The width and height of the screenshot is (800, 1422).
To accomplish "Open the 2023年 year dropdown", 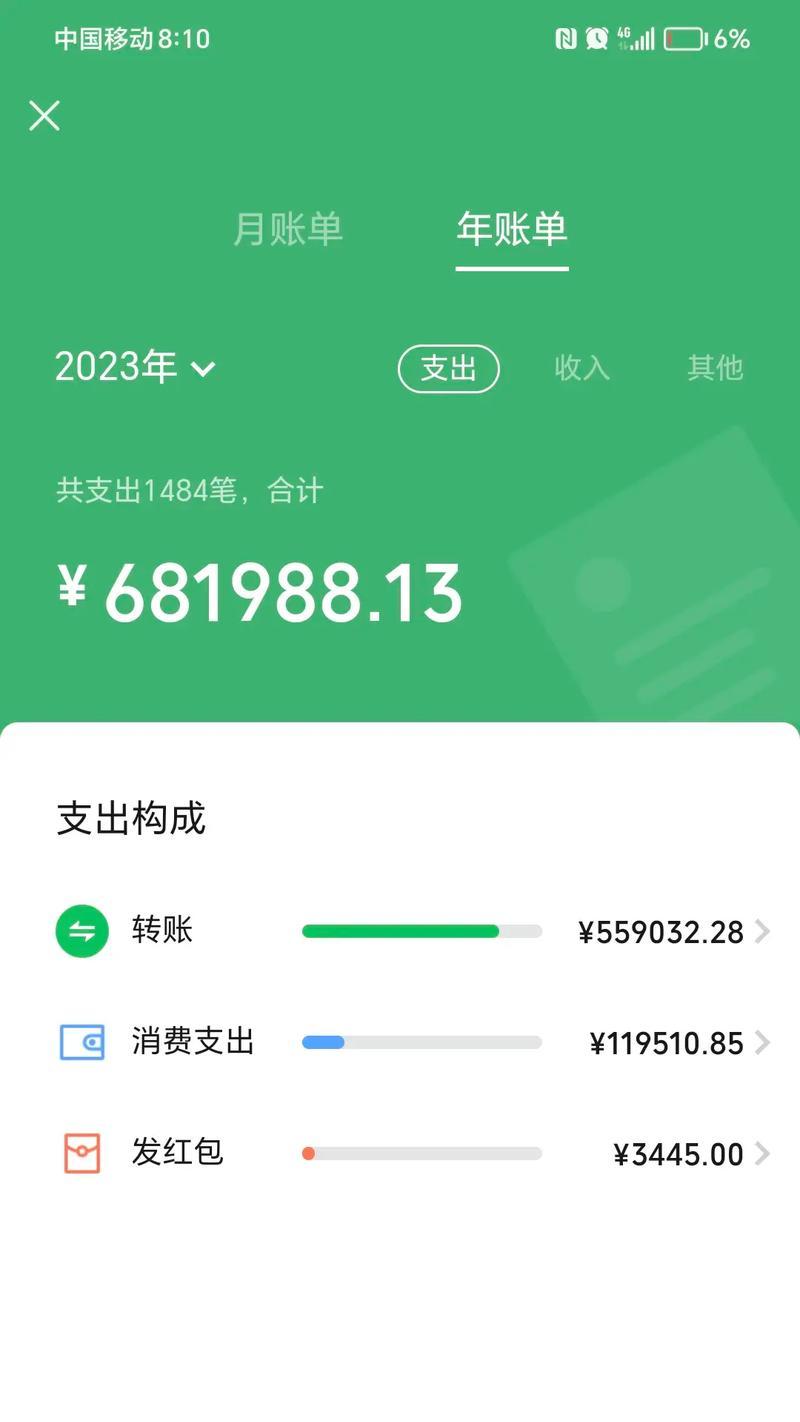I will [x=135, y=368].
